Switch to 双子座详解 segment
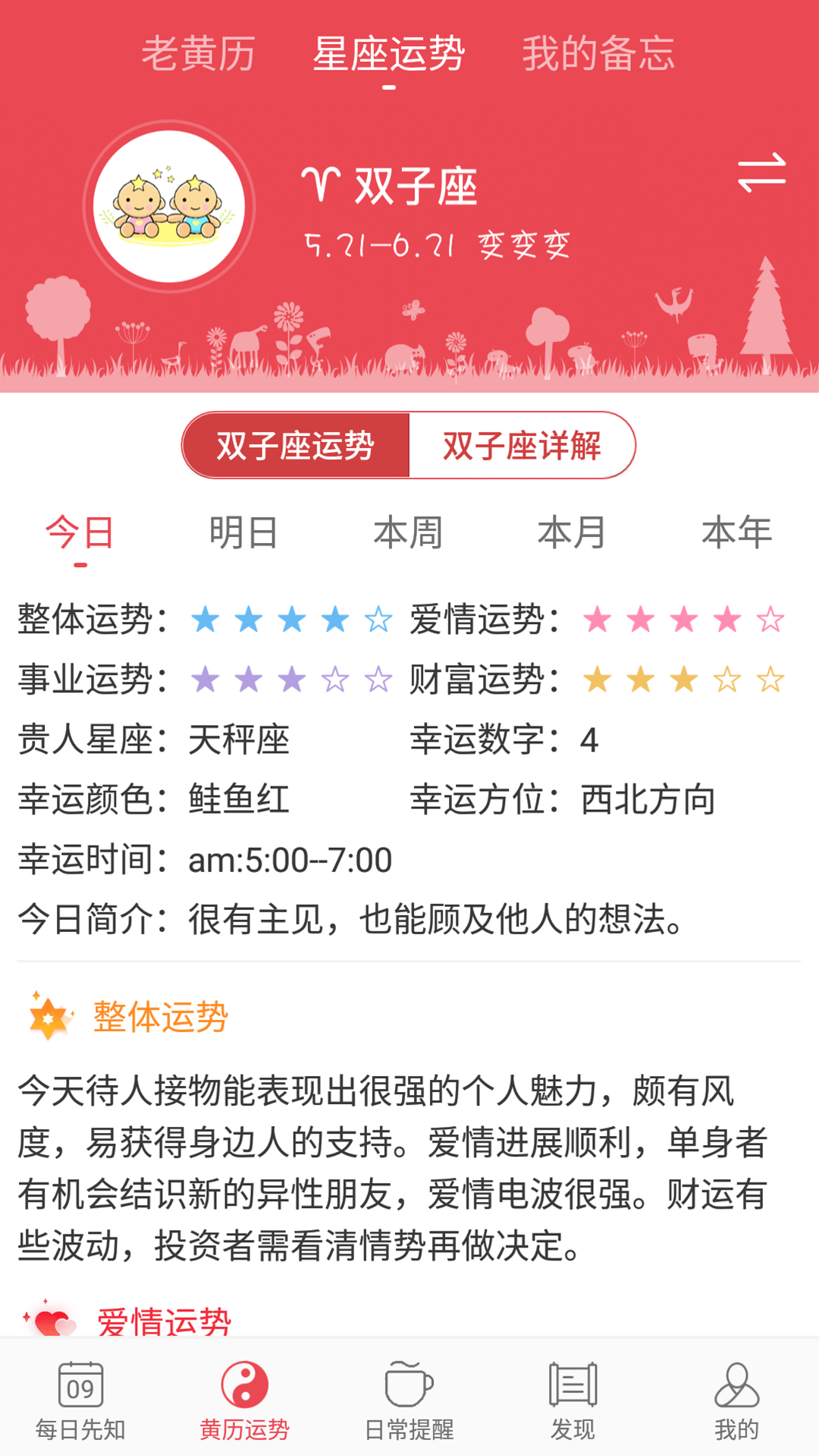819x1456 pixels. coord(522,446)
